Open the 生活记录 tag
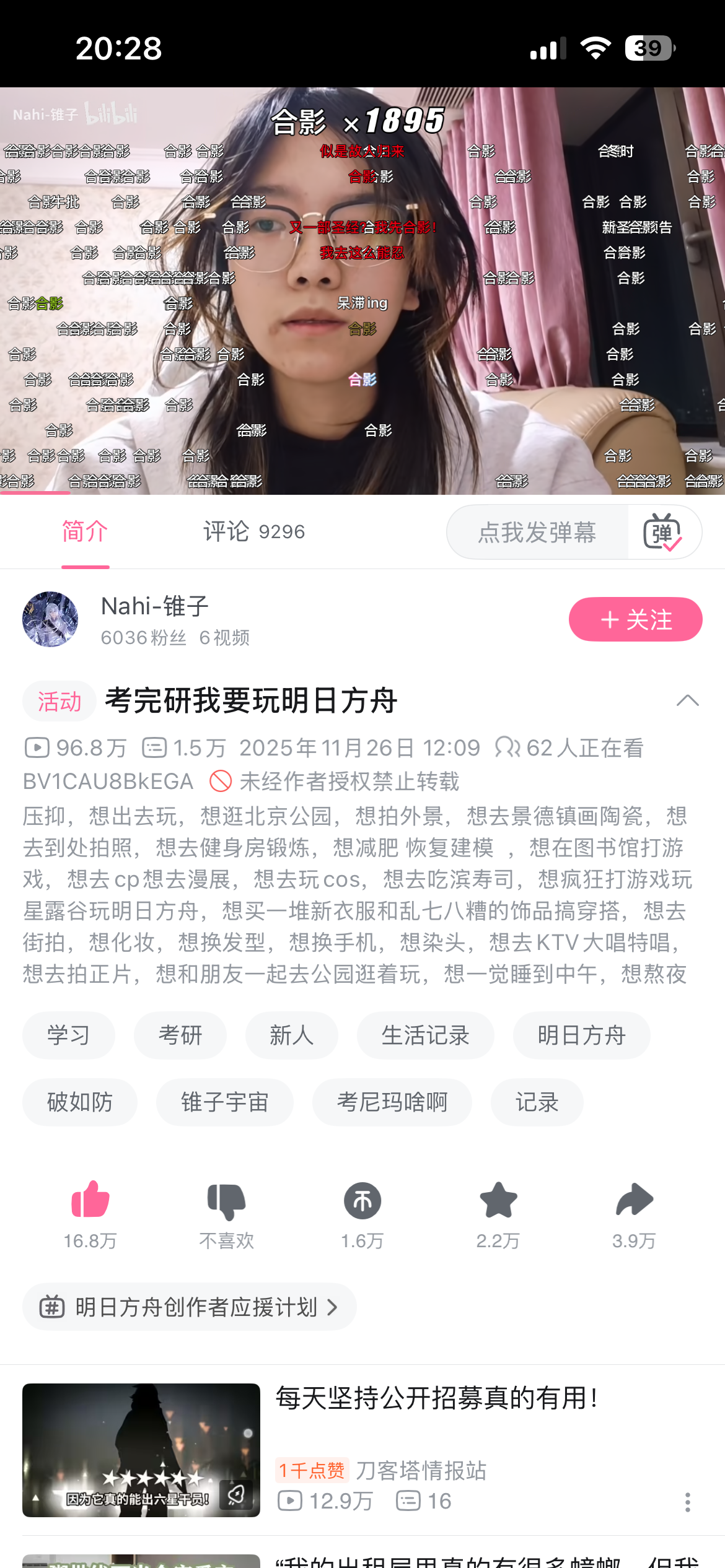 425,1035
